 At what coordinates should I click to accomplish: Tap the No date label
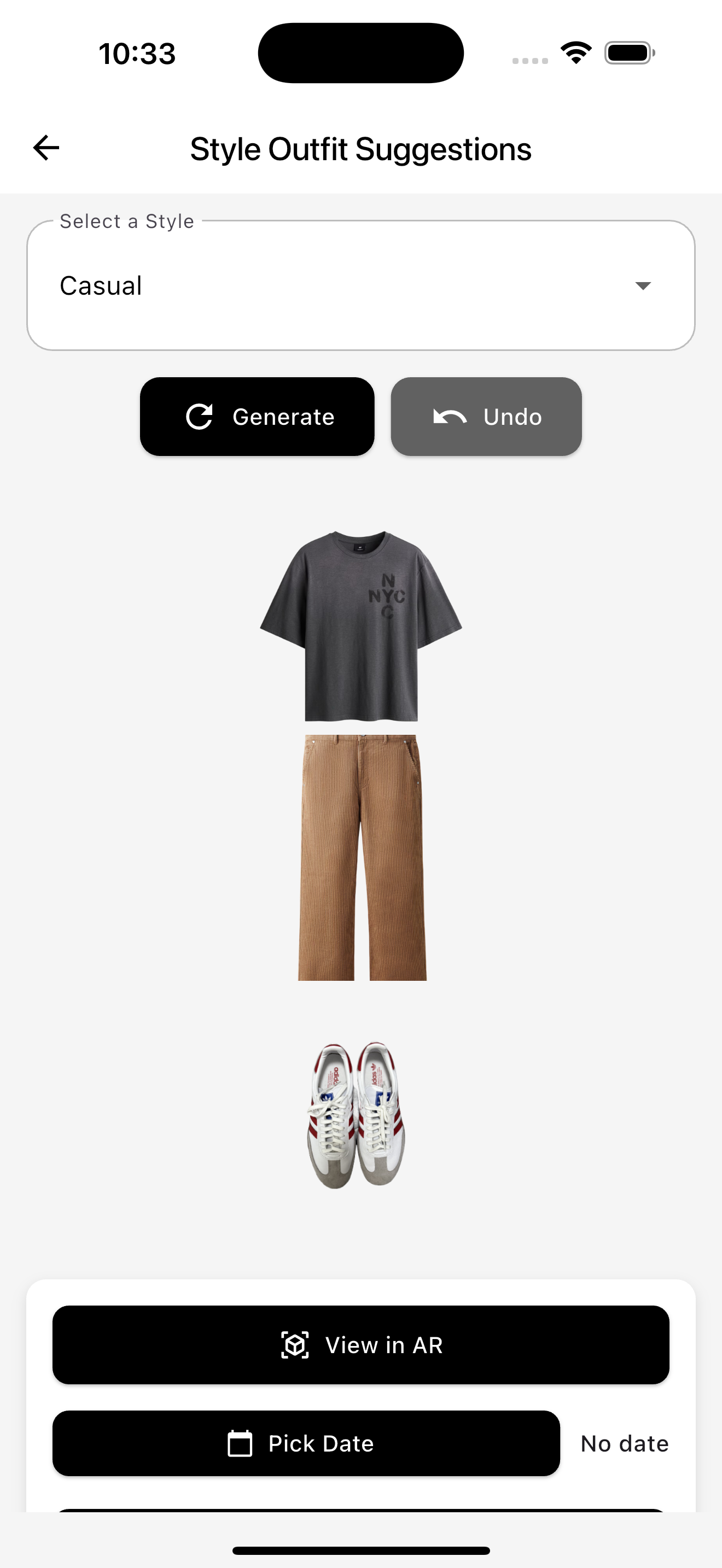pos(624,1443)
